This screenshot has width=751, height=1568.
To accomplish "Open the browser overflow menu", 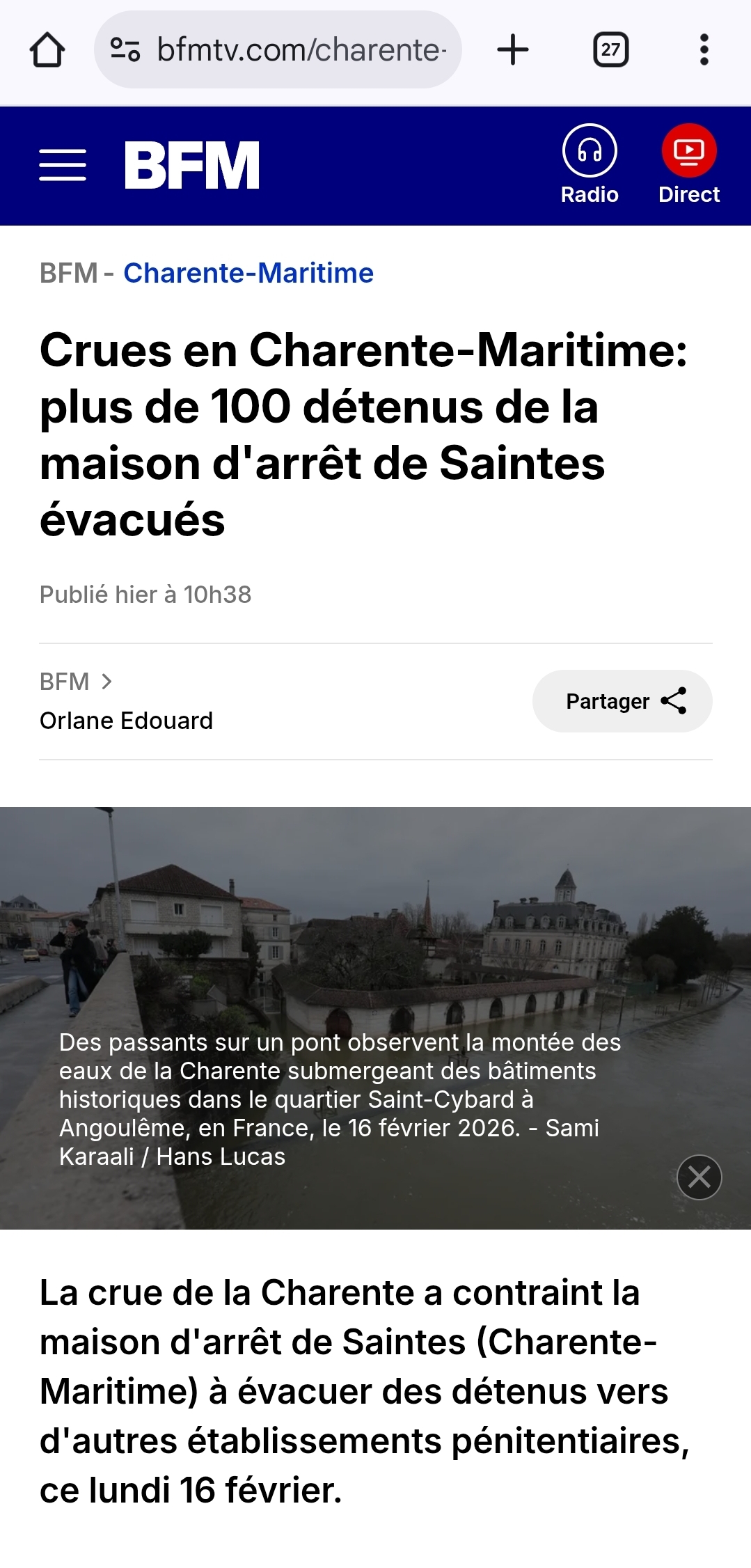I will click(x=704, y=50).
